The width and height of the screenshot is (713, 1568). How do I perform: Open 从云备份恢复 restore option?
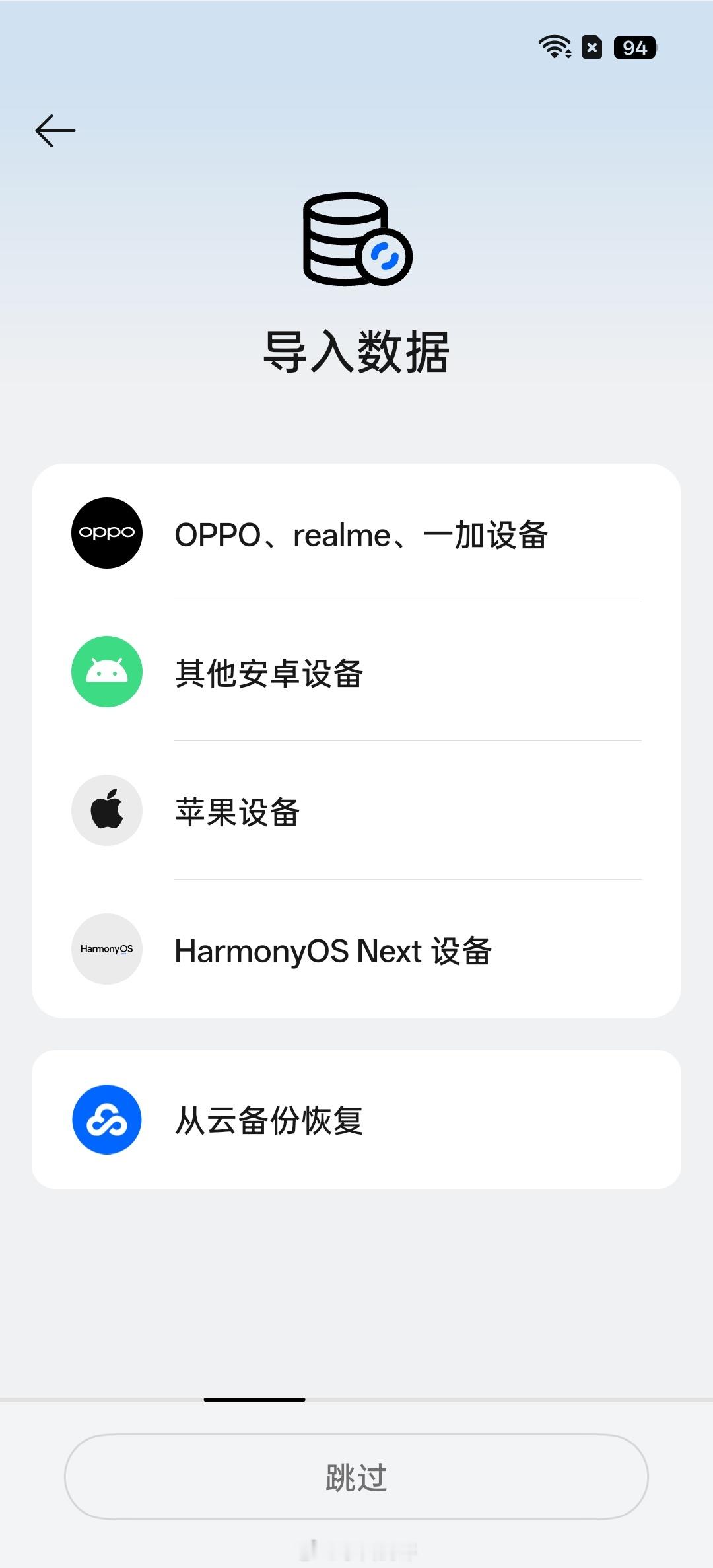pyautogui.click(x=356, y=1120)
